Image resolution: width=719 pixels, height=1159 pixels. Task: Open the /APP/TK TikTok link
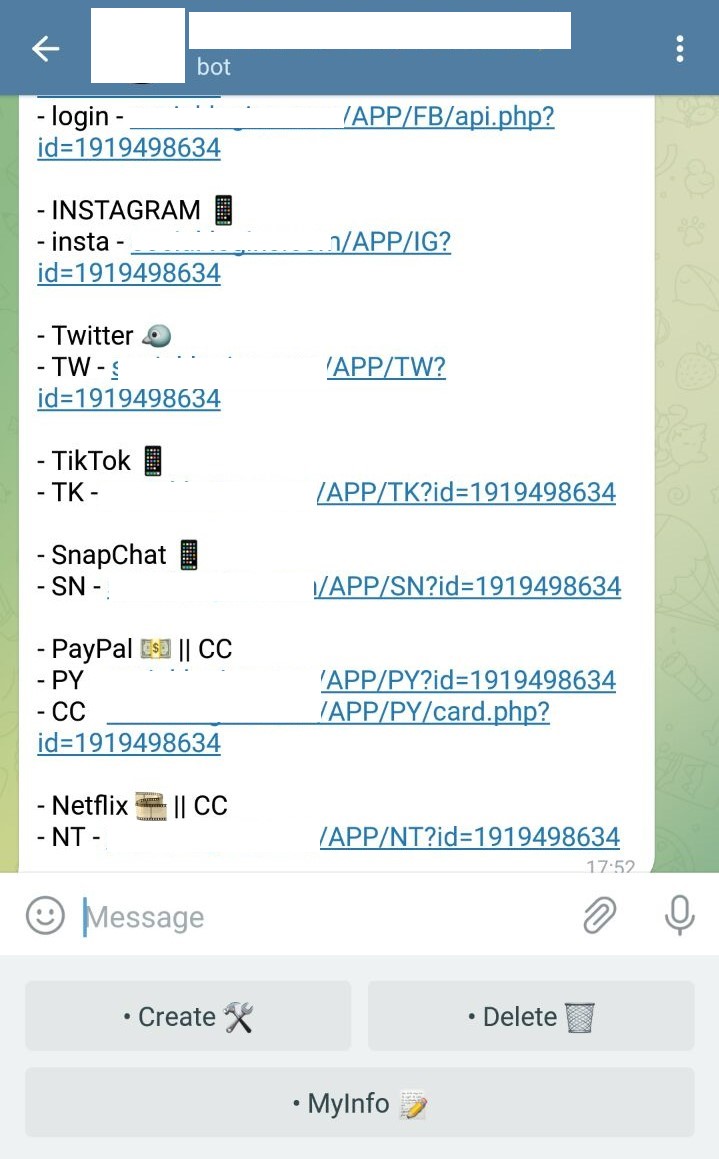tap(466, 492)
